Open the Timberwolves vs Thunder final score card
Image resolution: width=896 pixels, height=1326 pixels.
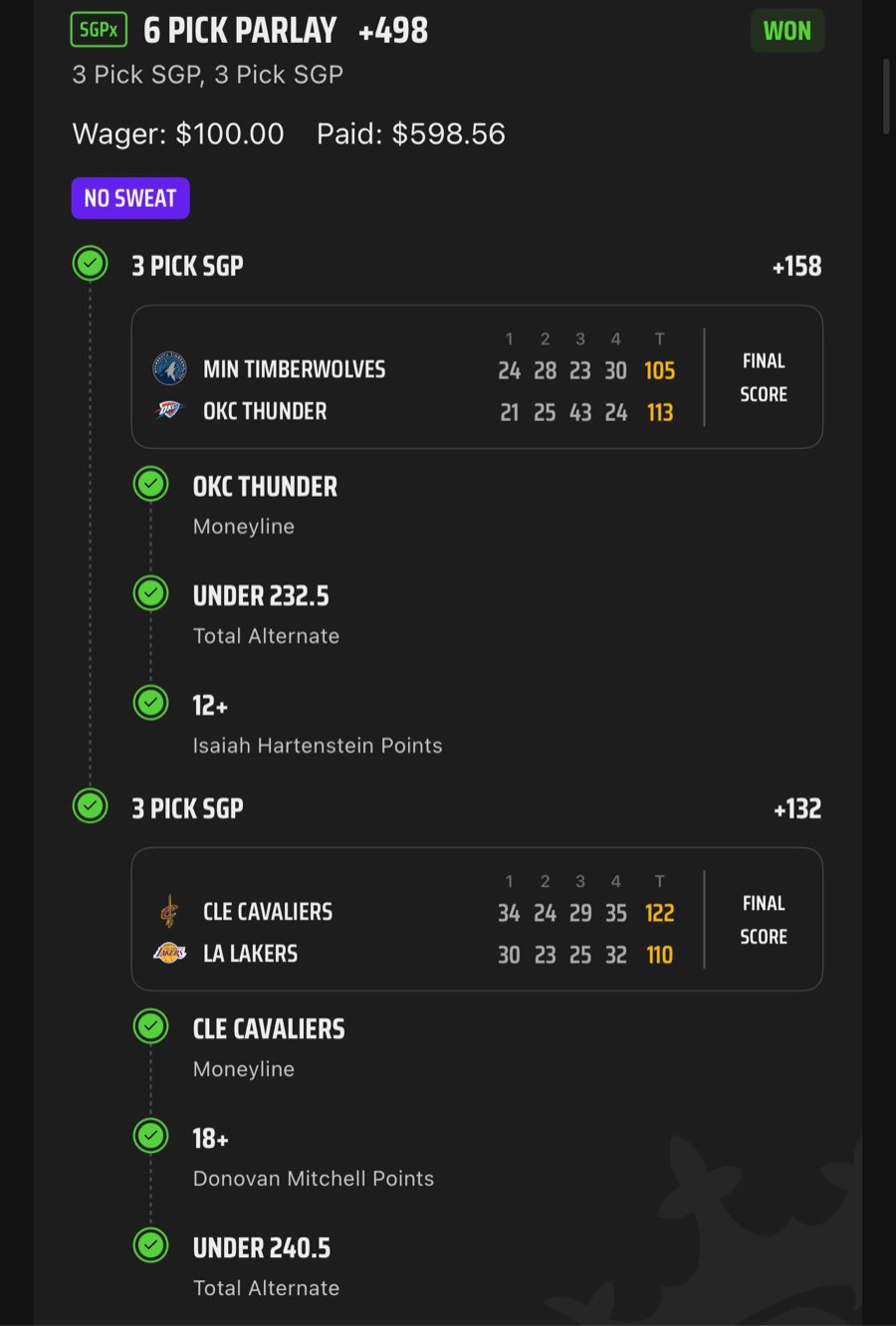477,377
